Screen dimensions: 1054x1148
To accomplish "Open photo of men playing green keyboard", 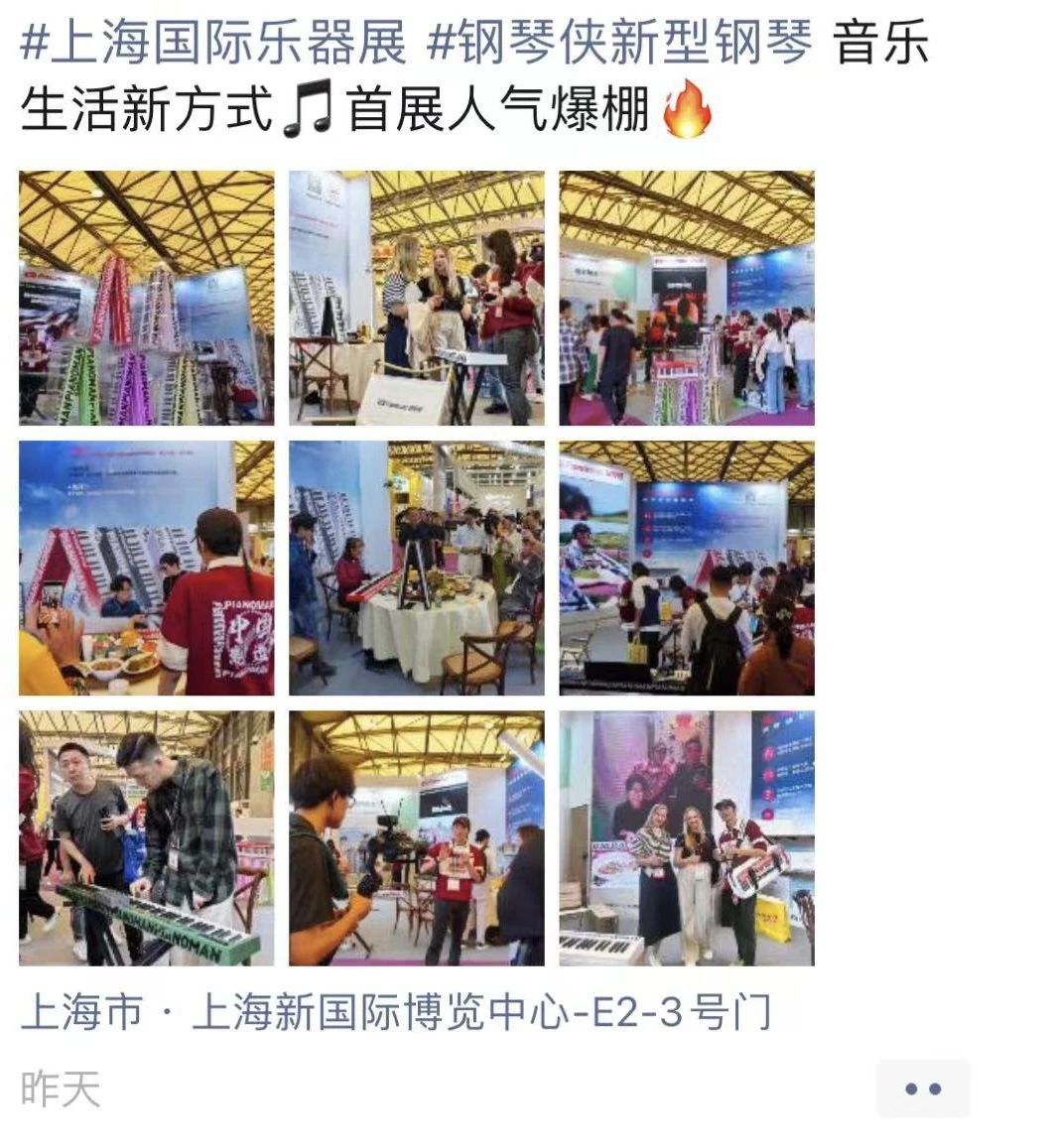I will tap(147, 837).
